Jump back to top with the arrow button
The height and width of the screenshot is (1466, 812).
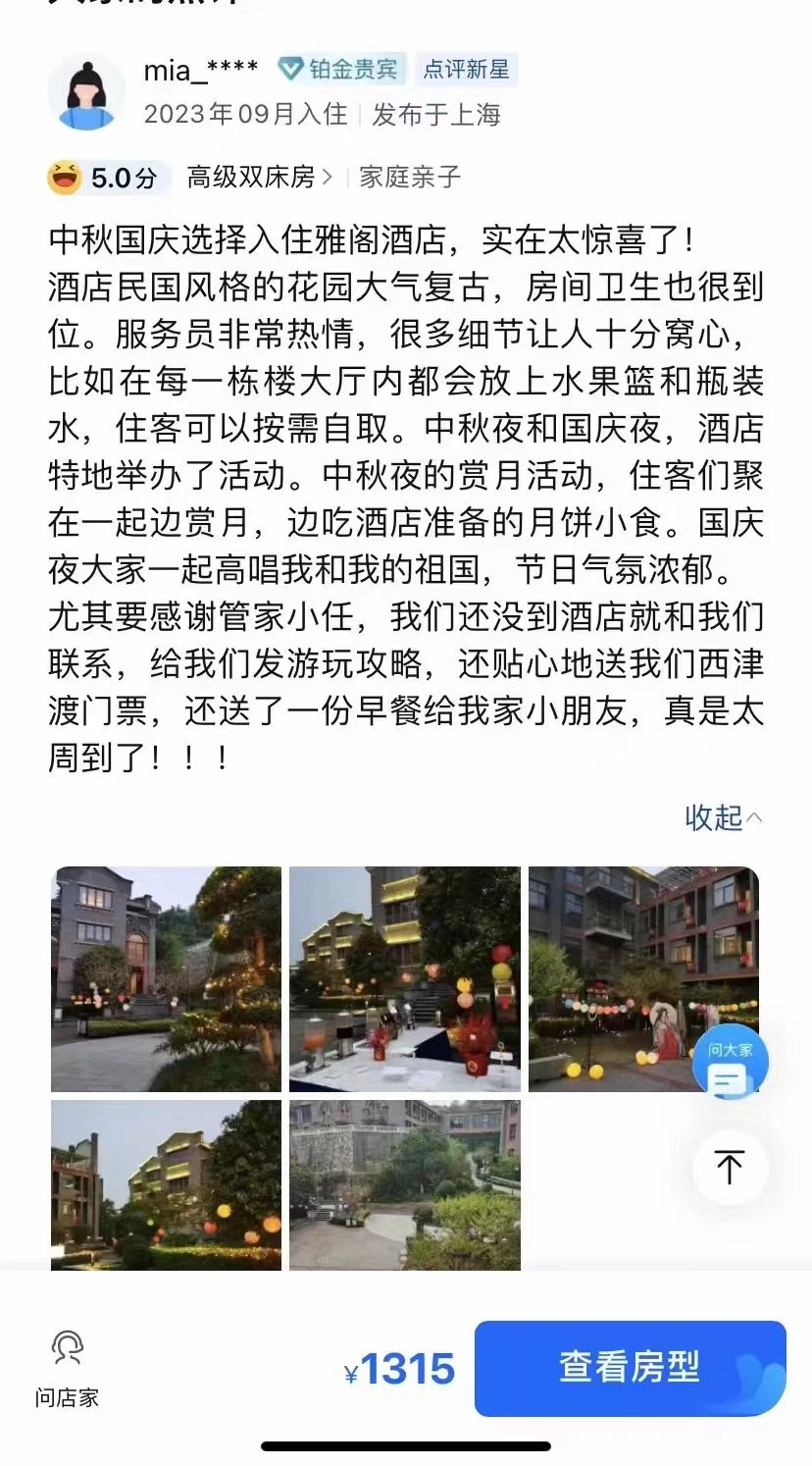coord(730,1167)
